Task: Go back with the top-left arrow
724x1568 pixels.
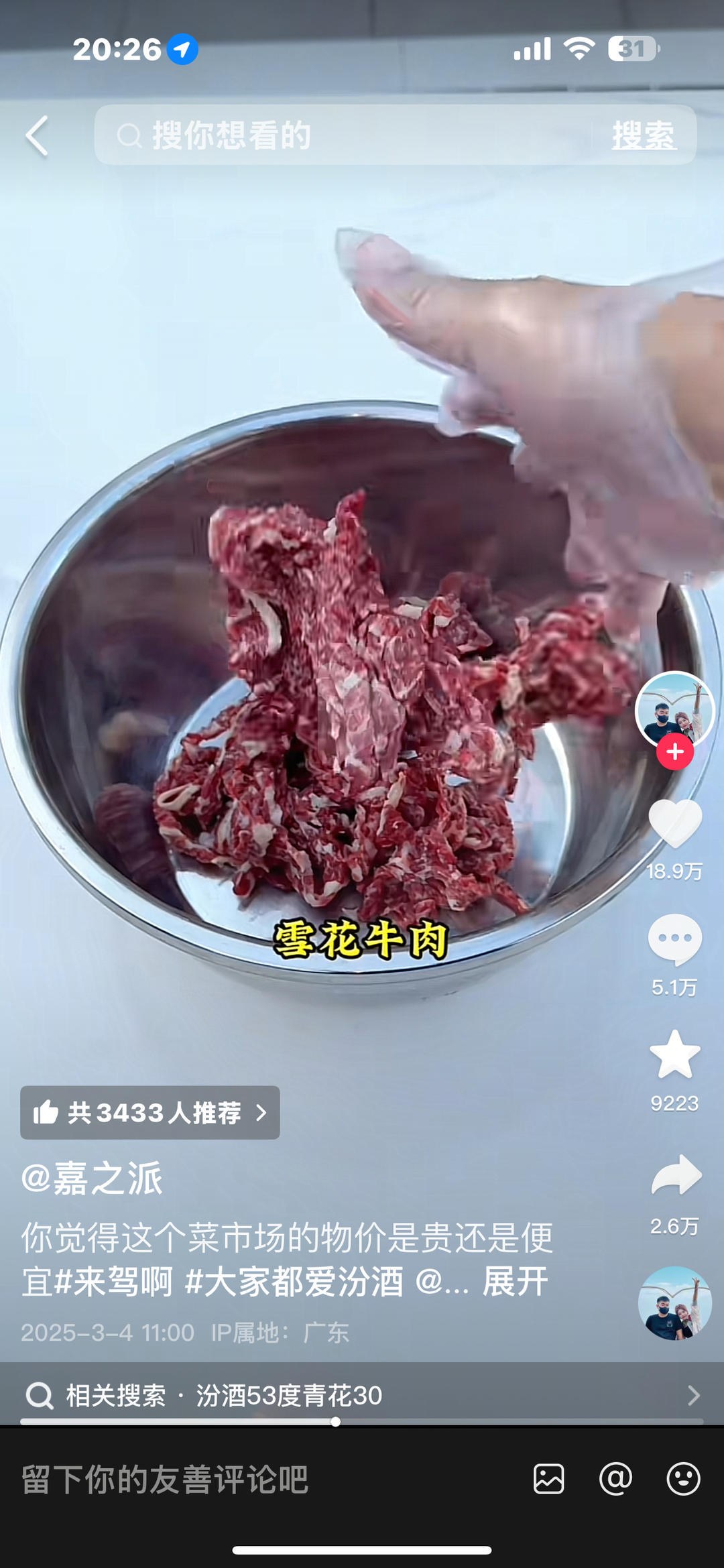Action: click(38, 136)
